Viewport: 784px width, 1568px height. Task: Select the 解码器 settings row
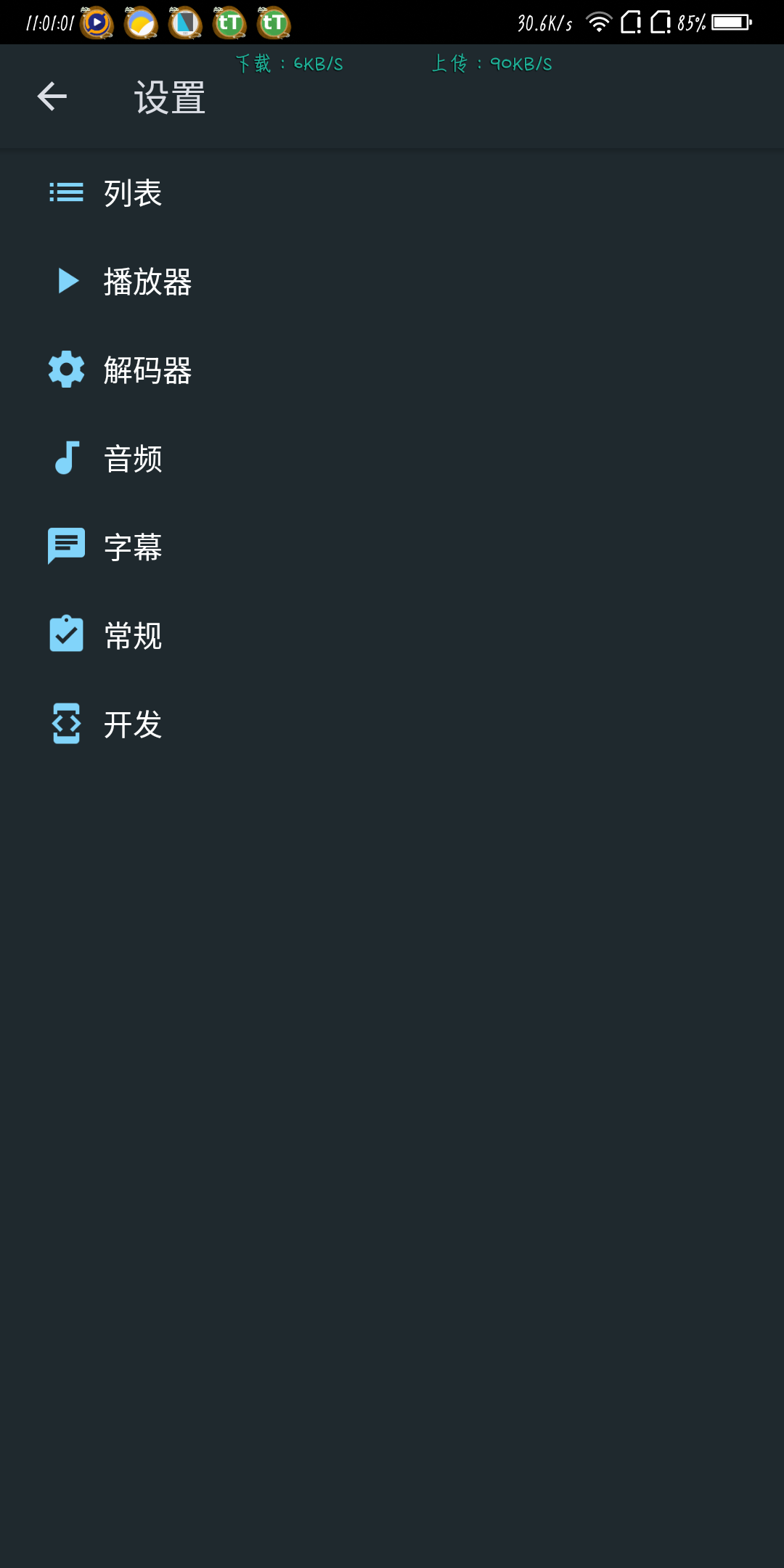click(147, 370)
